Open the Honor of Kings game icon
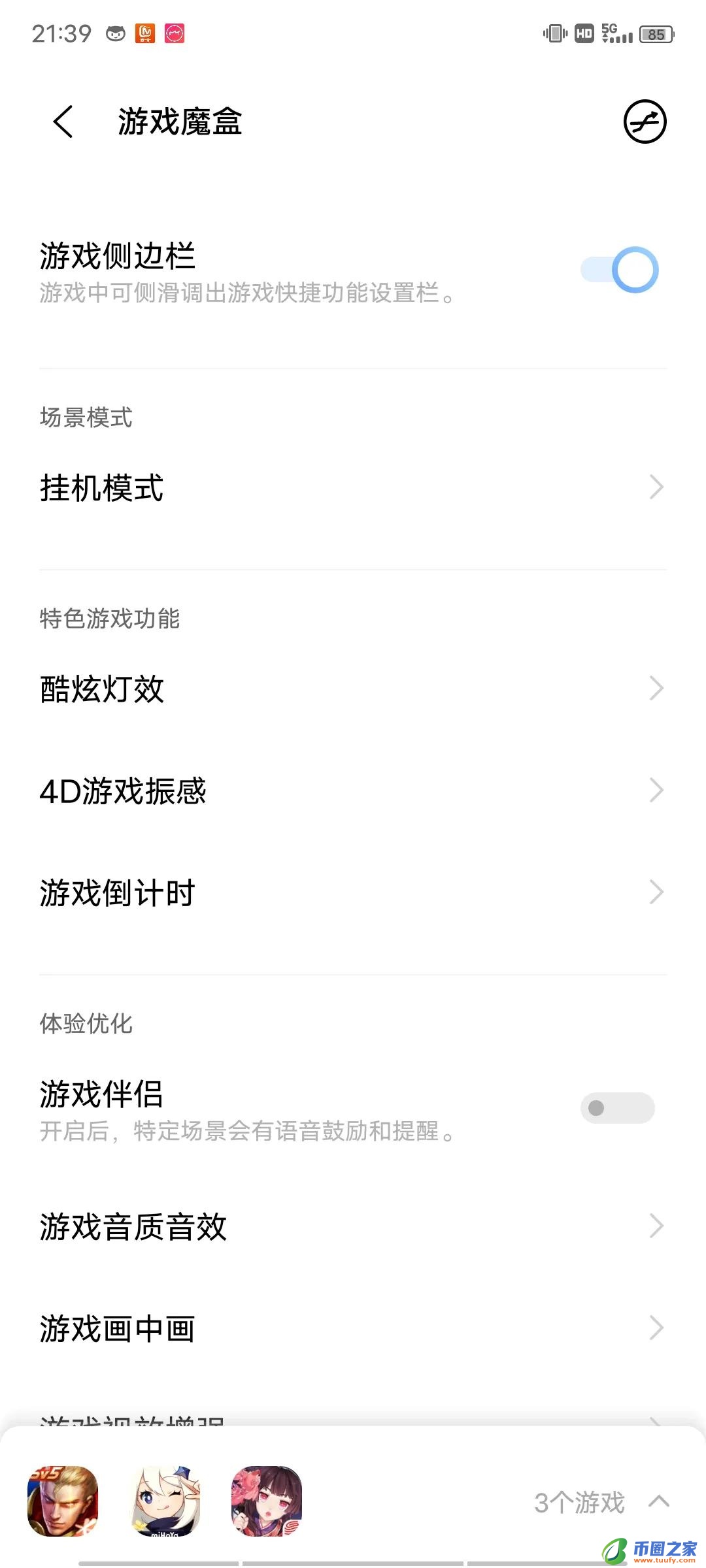Image resolution: width=706 pixels, height=1568 pixels. pos(63,1502)
